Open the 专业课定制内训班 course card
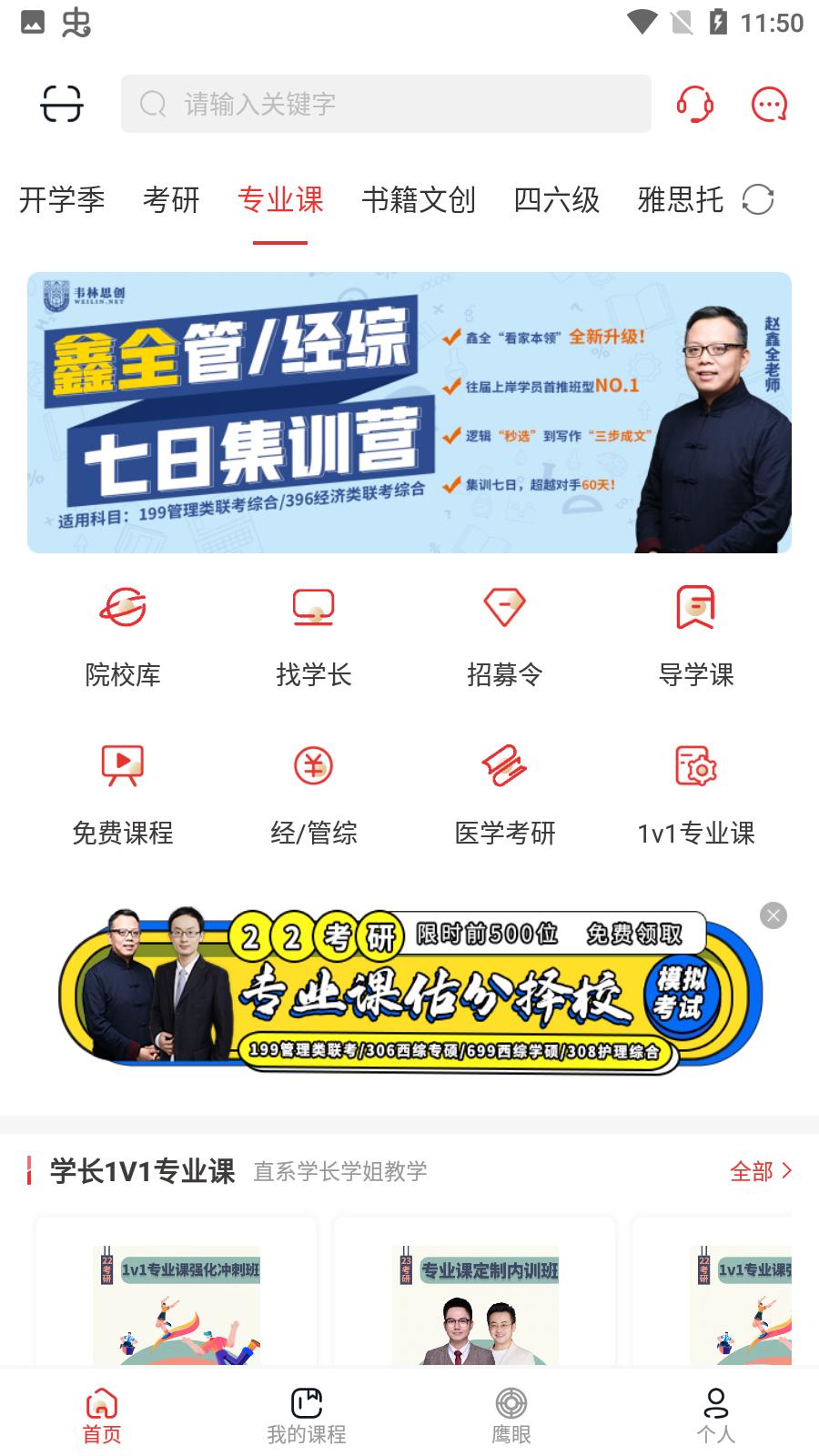The image size is (819, 1456). click(x=474, y=1291)
